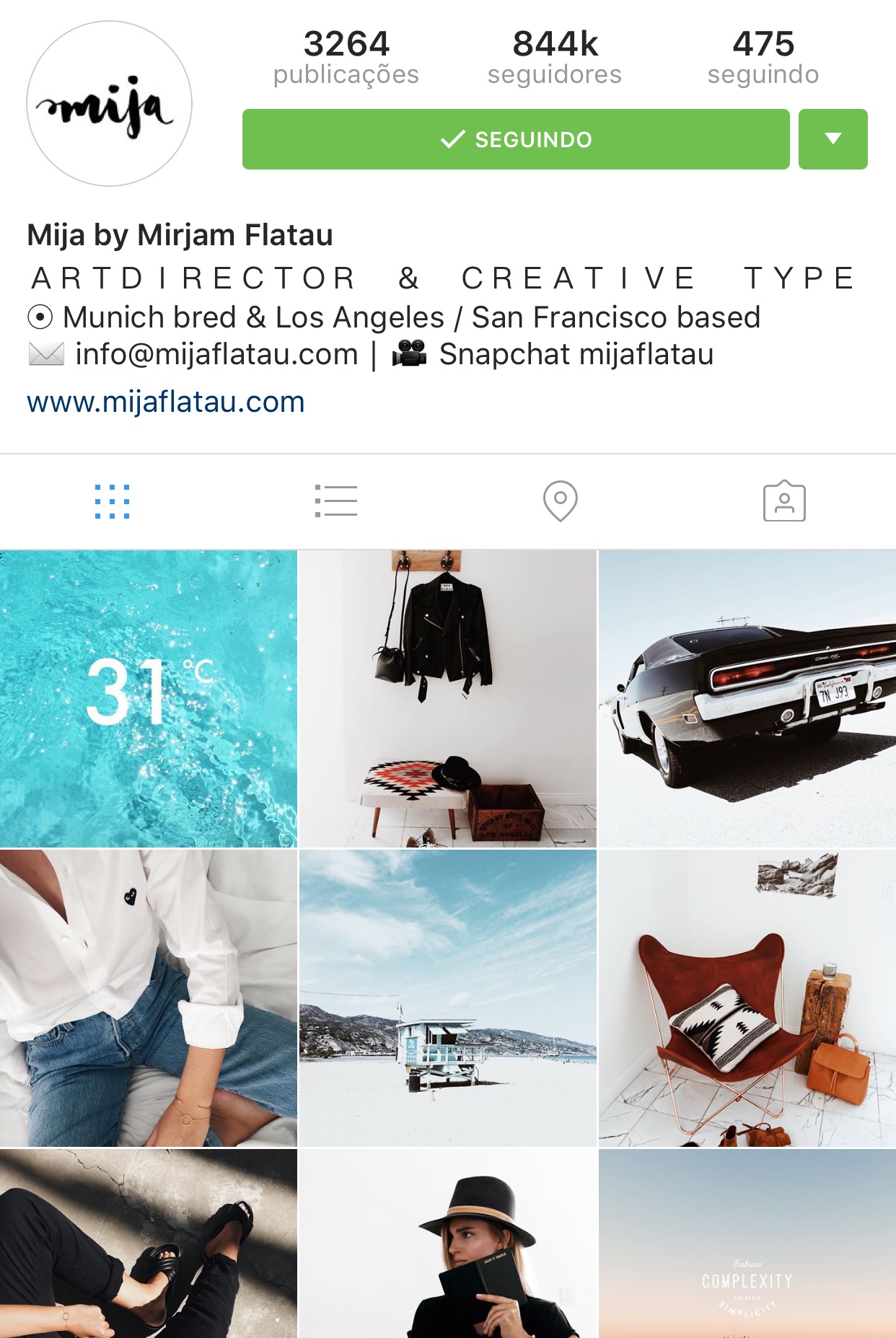Open the 31°C water photo
This screenshot has width=896, height=1338.
tap(149, 698)
